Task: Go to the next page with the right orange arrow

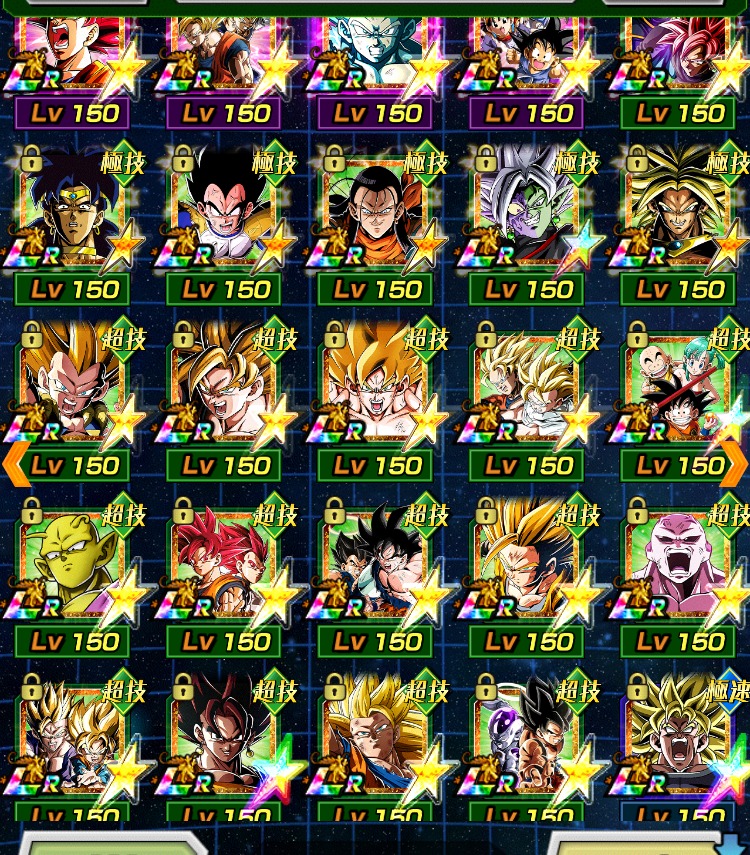Action: 734,464
